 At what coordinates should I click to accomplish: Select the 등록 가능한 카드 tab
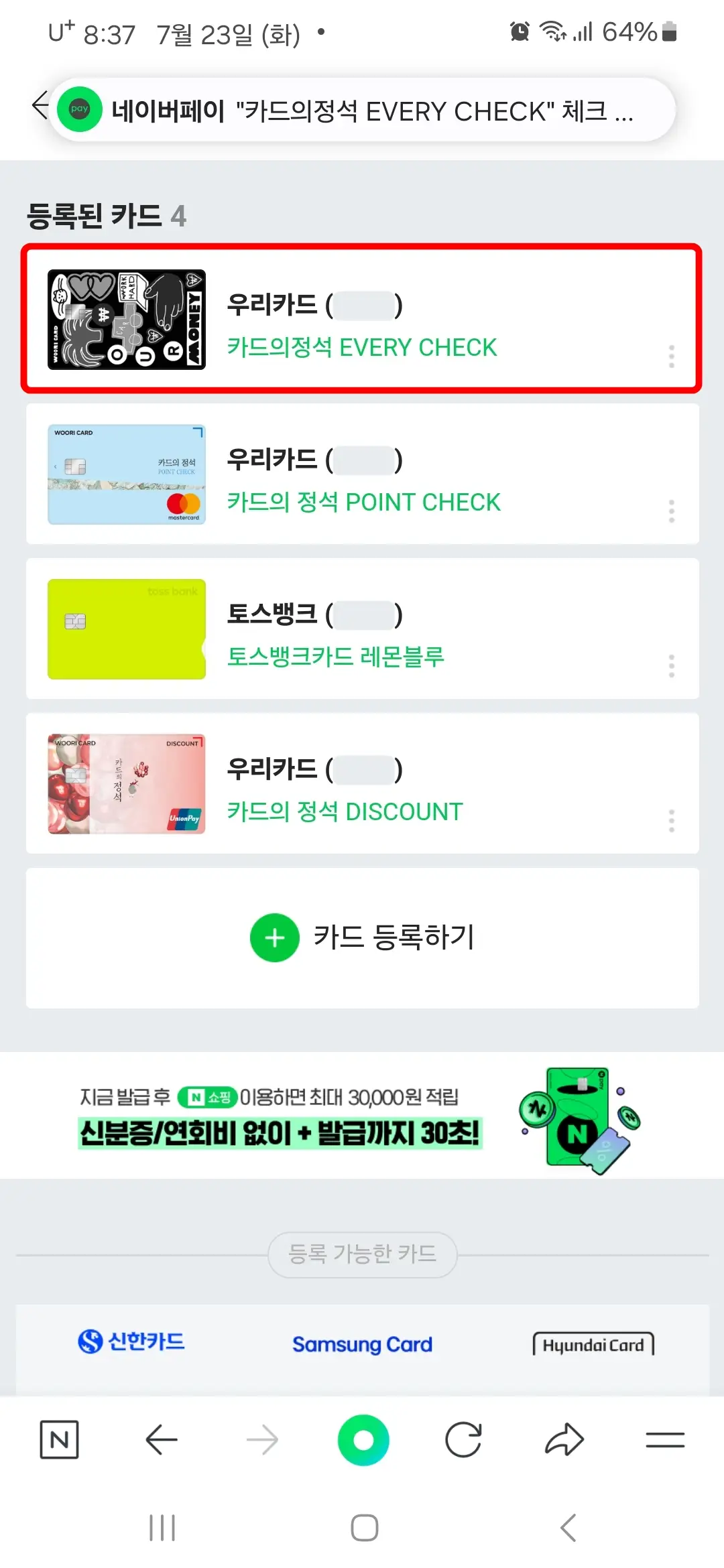click(x=362, y=1255)
